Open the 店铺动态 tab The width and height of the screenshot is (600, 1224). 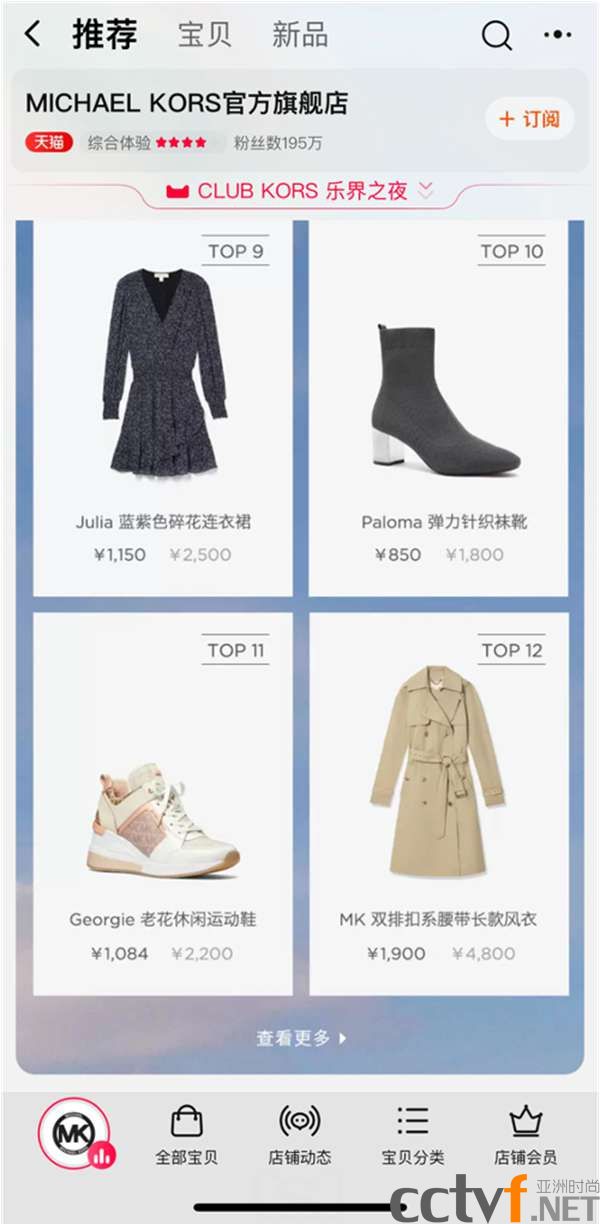299,1137
